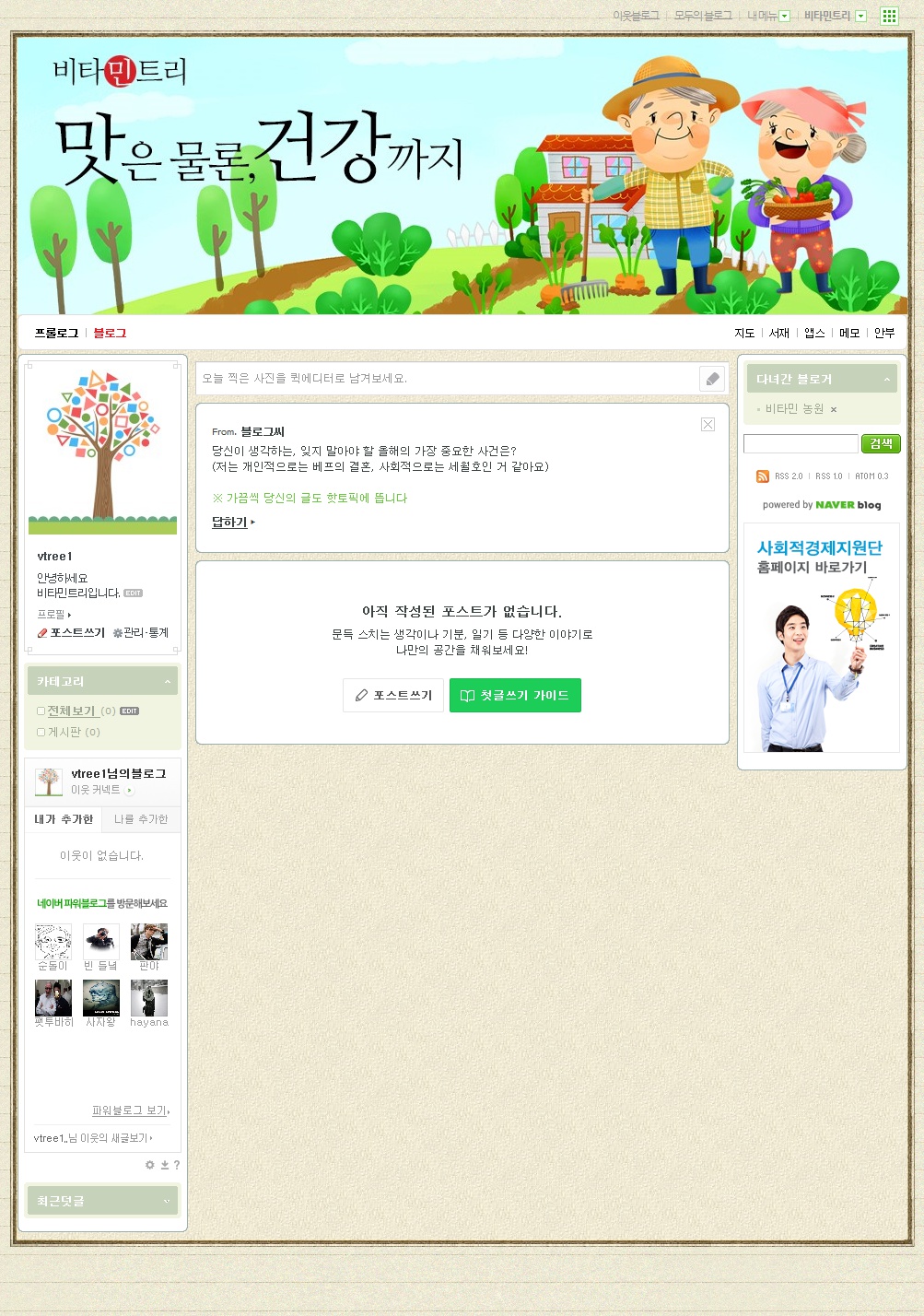
Task: Open 파워블로그 보기 link
Action: click(x=129, y=1110)
